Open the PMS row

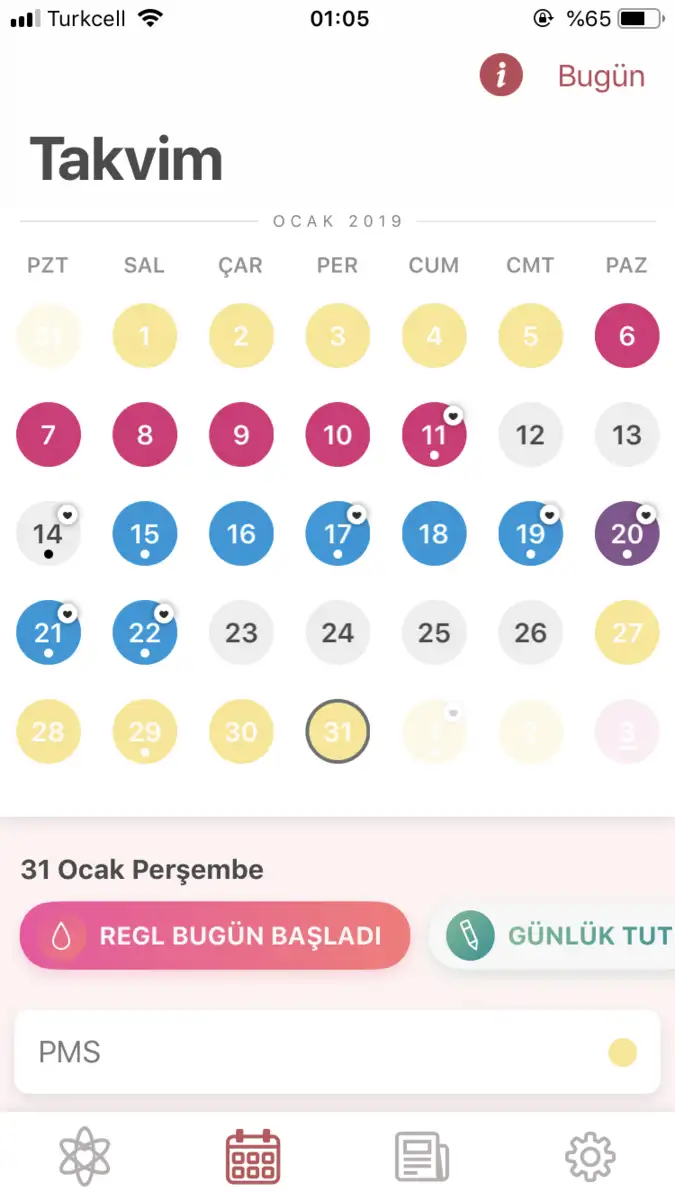337,1052
